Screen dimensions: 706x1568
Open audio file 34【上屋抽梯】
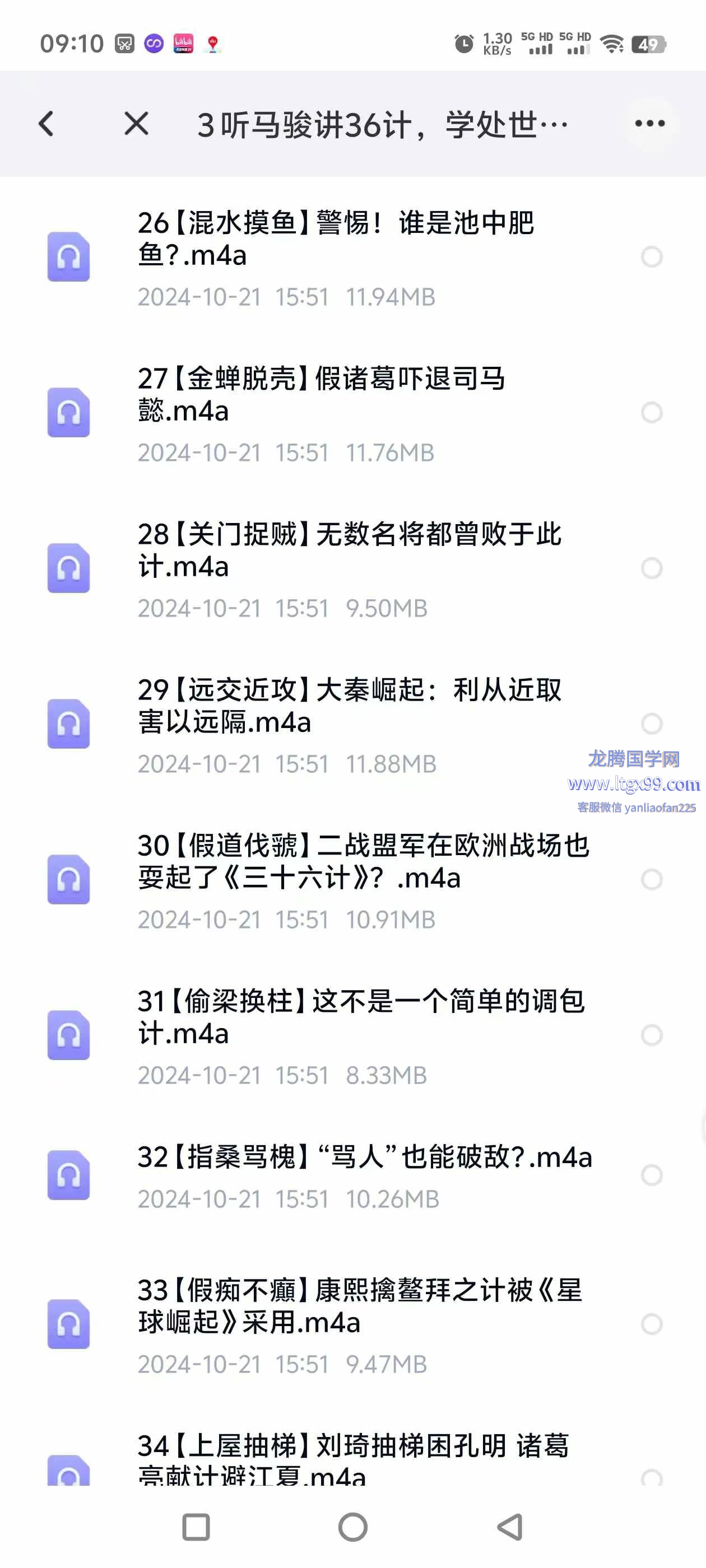(352, 1458)
